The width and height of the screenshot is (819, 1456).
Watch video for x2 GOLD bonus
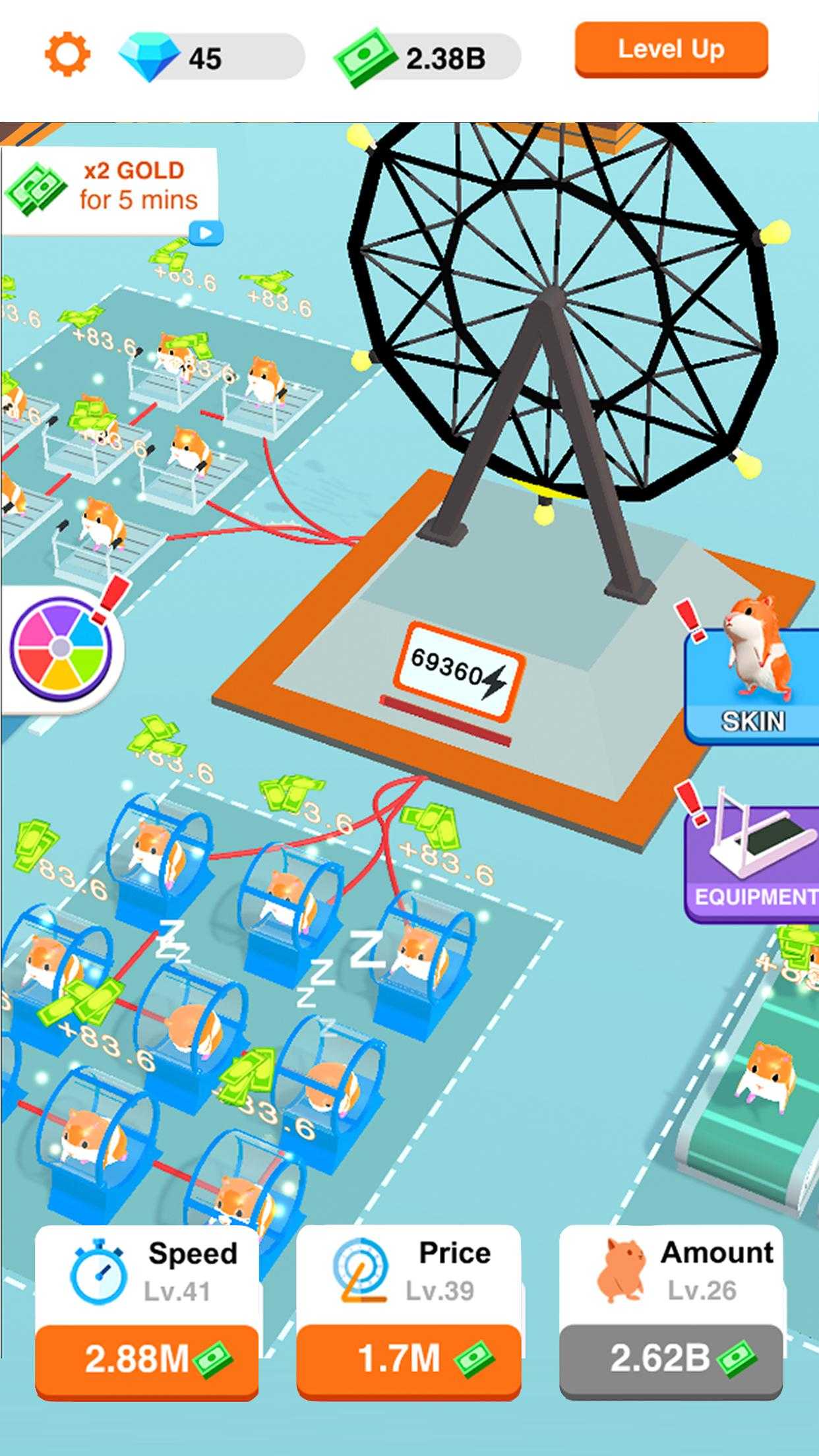(x=111, y=191)
